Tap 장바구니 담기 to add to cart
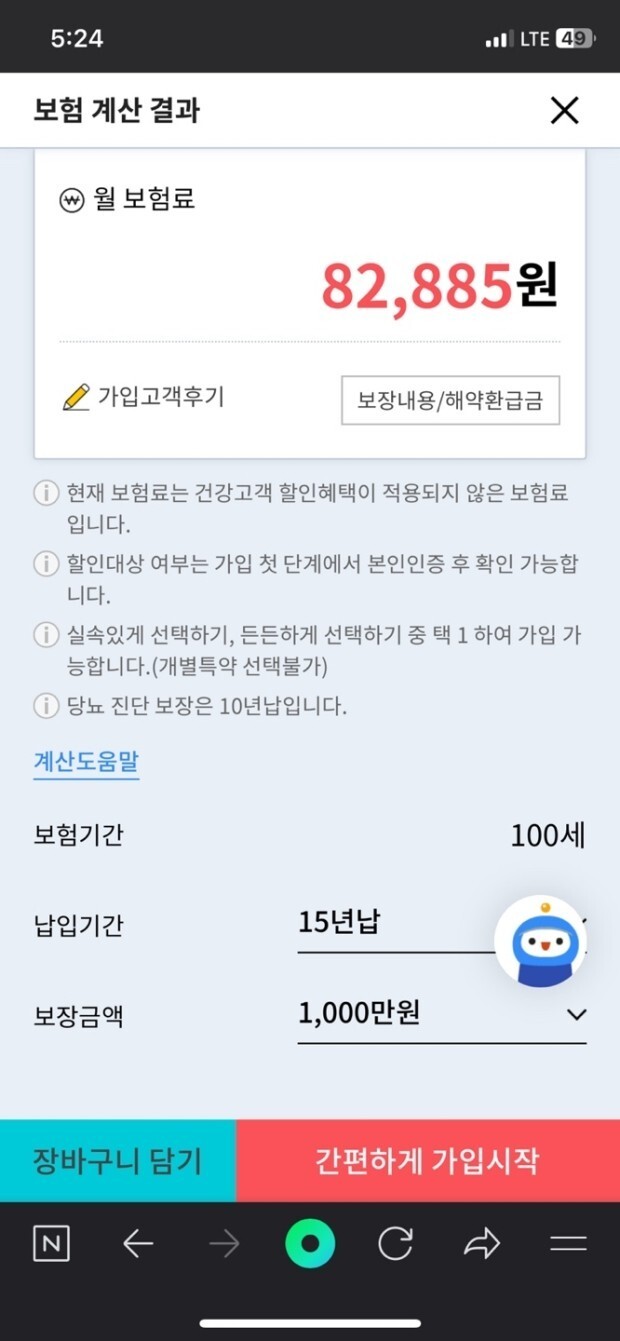The width and height of the screenshot is (620, 1341). click(118, 1161)
